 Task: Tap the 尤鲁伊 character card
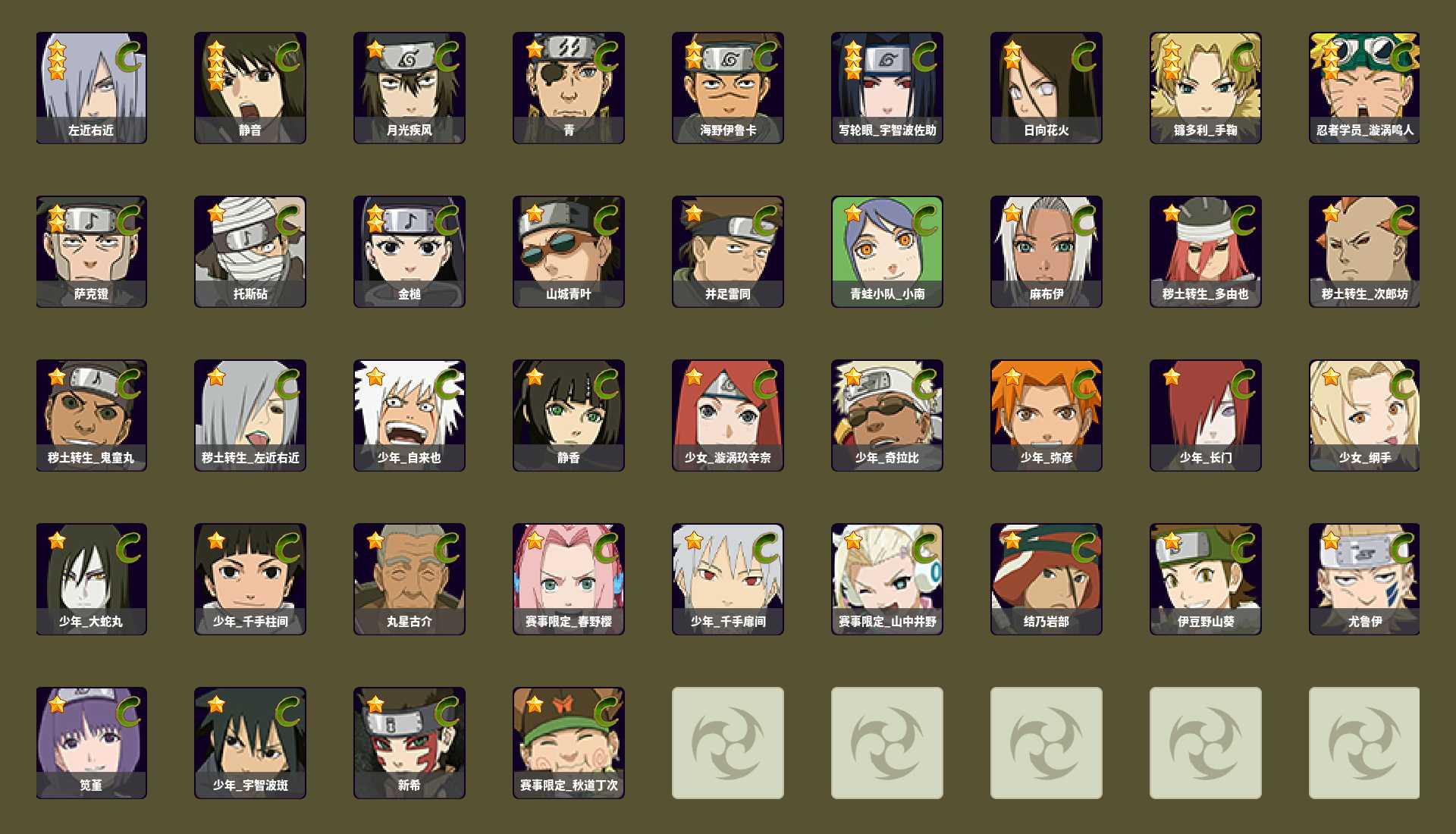(x=1364, y=579)
